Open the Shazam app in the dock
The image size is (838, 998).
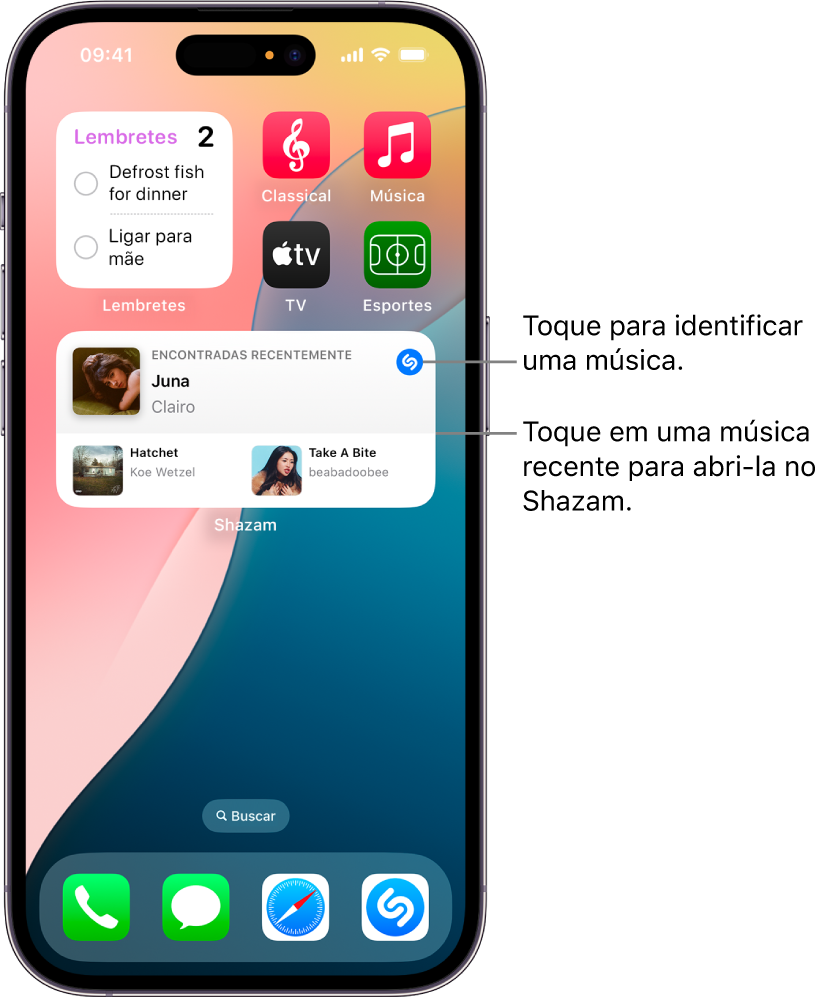click(x=395, y=908)
